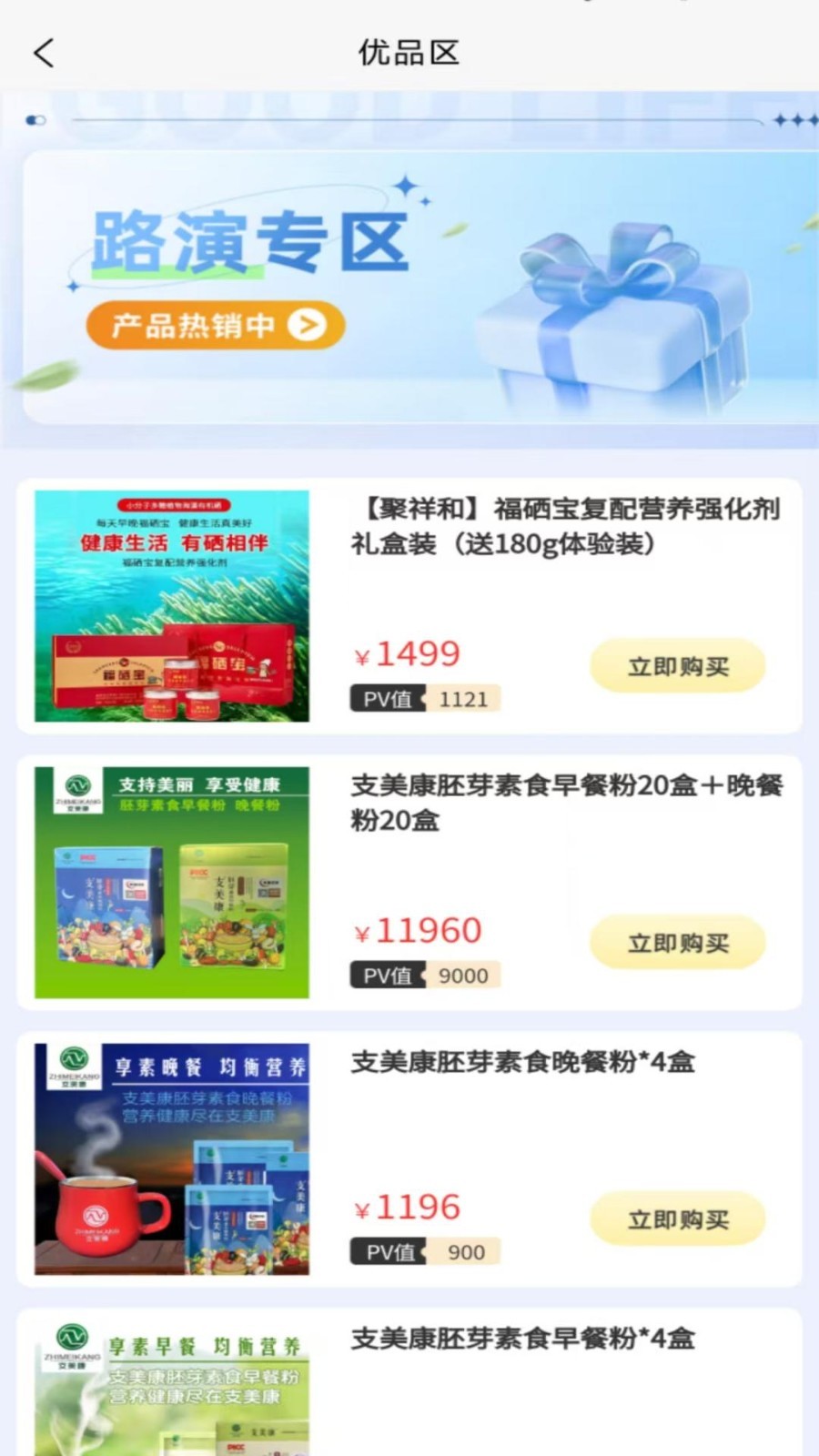Open the 福硒宝复配营养强化剂 product image
Viewport: 819px width, 1456px height.
click(172, 606)
